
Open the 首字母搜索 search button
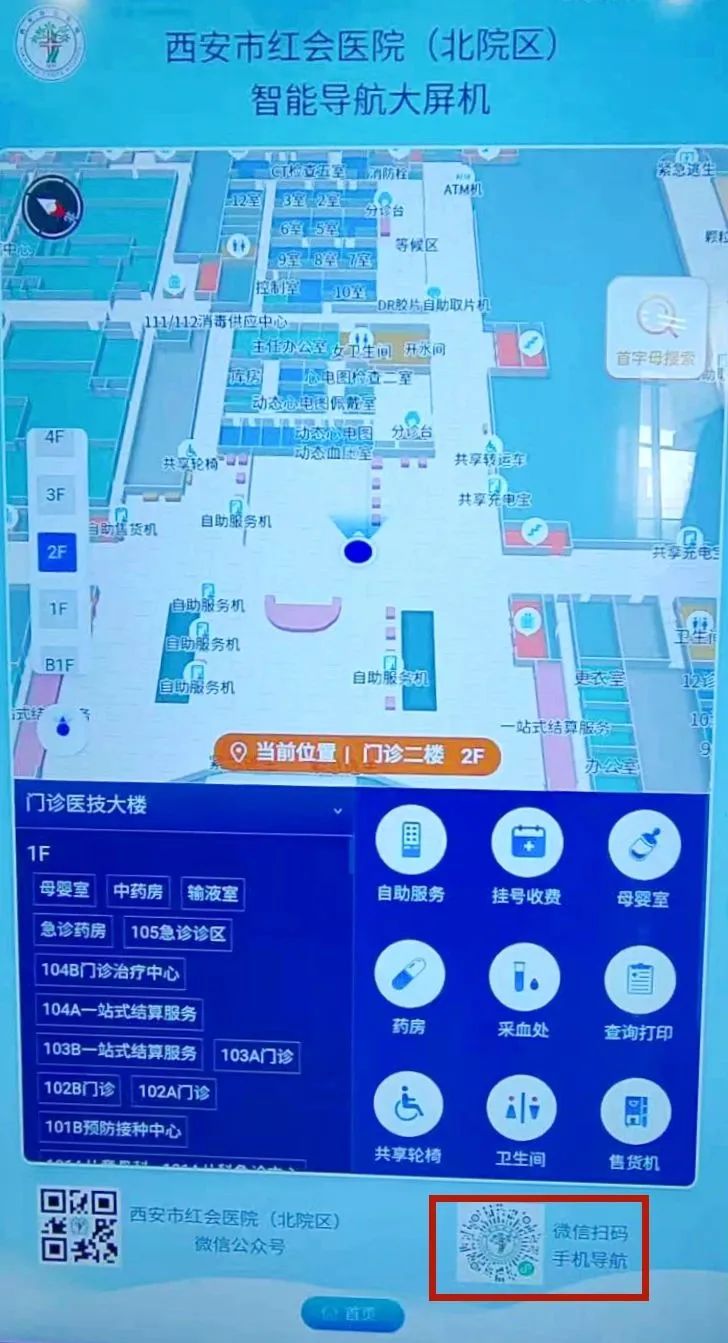[656, 325]
